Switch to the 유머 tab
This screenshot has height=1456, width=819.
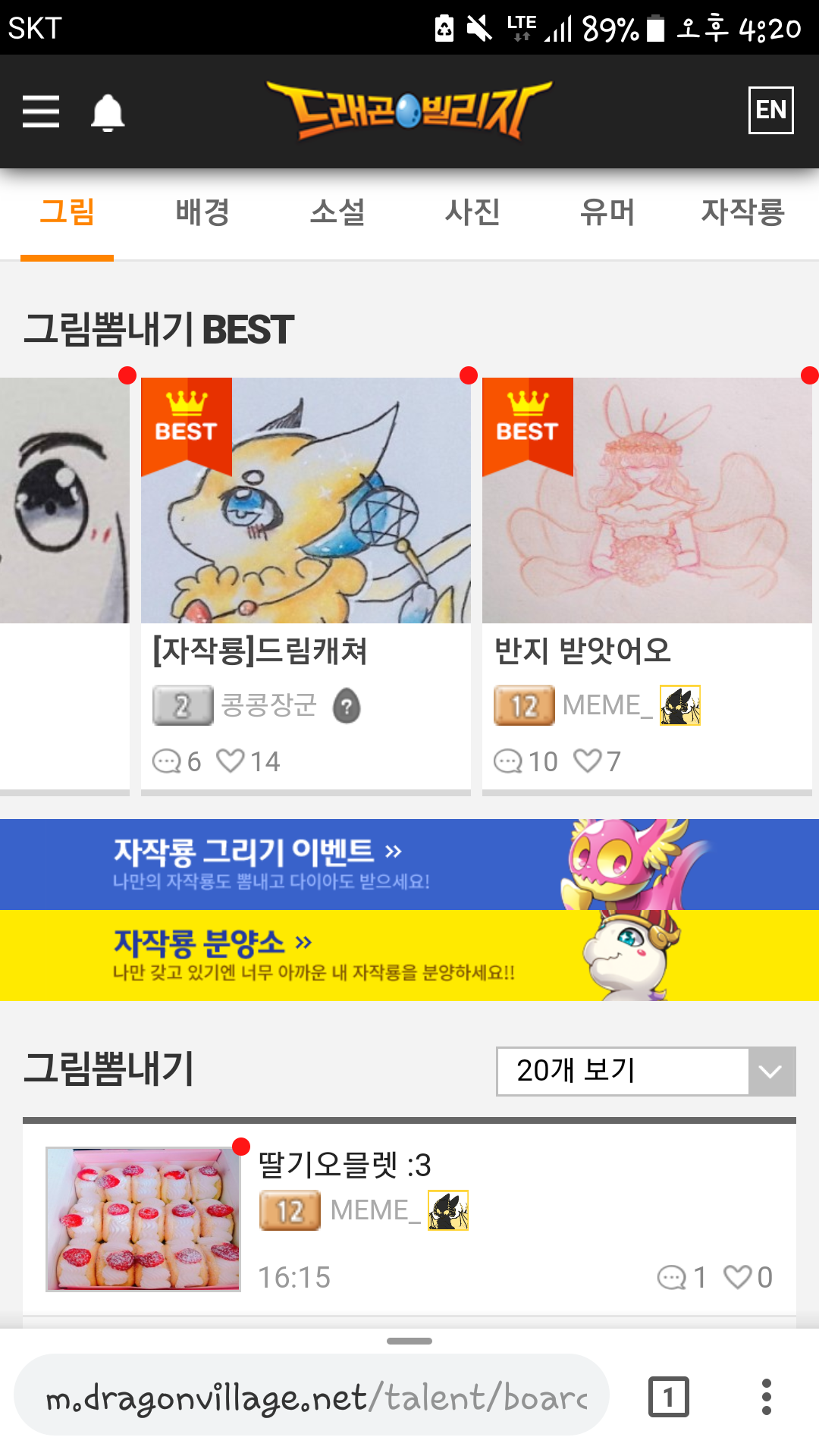point(607,212)
